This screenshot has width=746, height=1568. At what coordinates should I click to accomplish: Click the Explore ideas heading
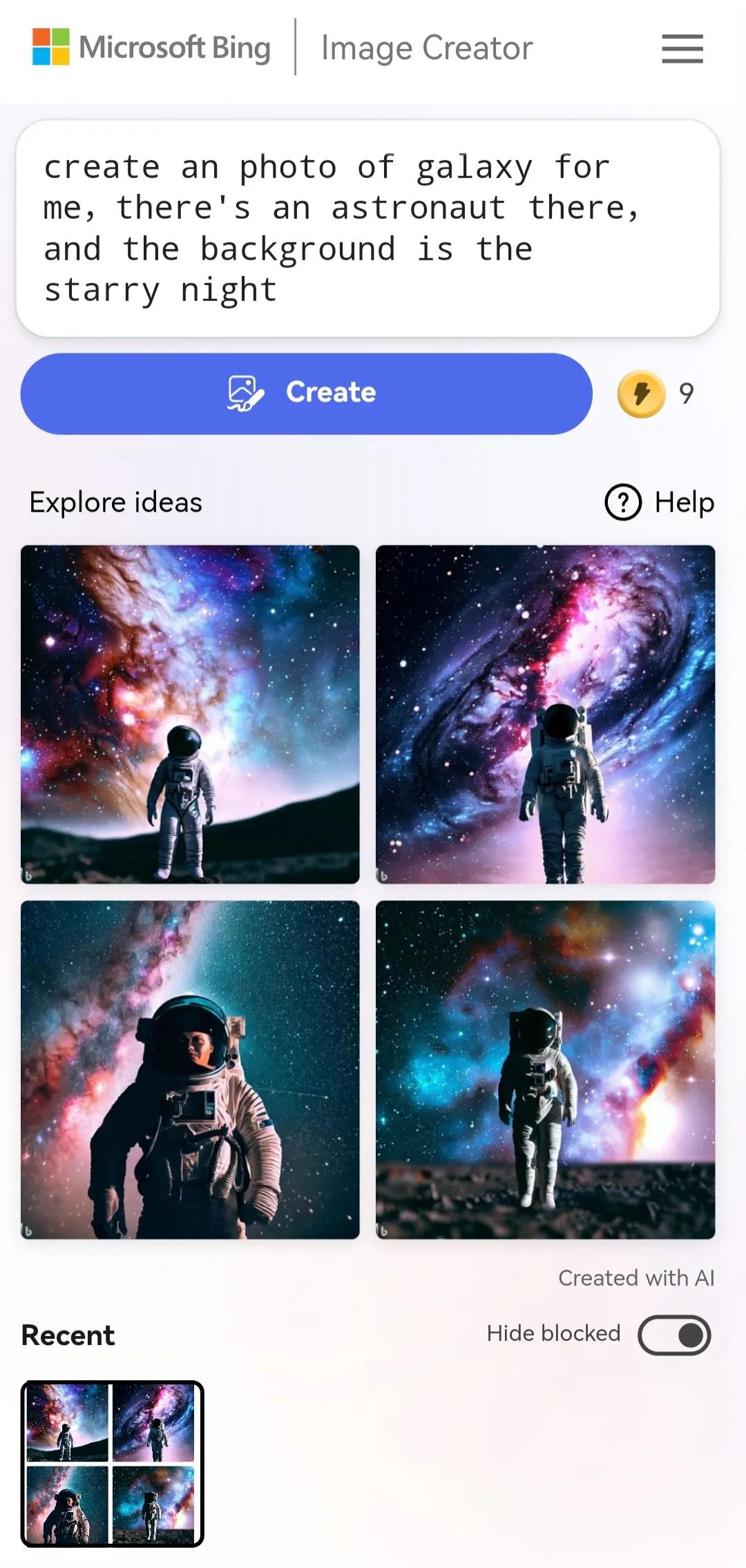click(115, 502)
